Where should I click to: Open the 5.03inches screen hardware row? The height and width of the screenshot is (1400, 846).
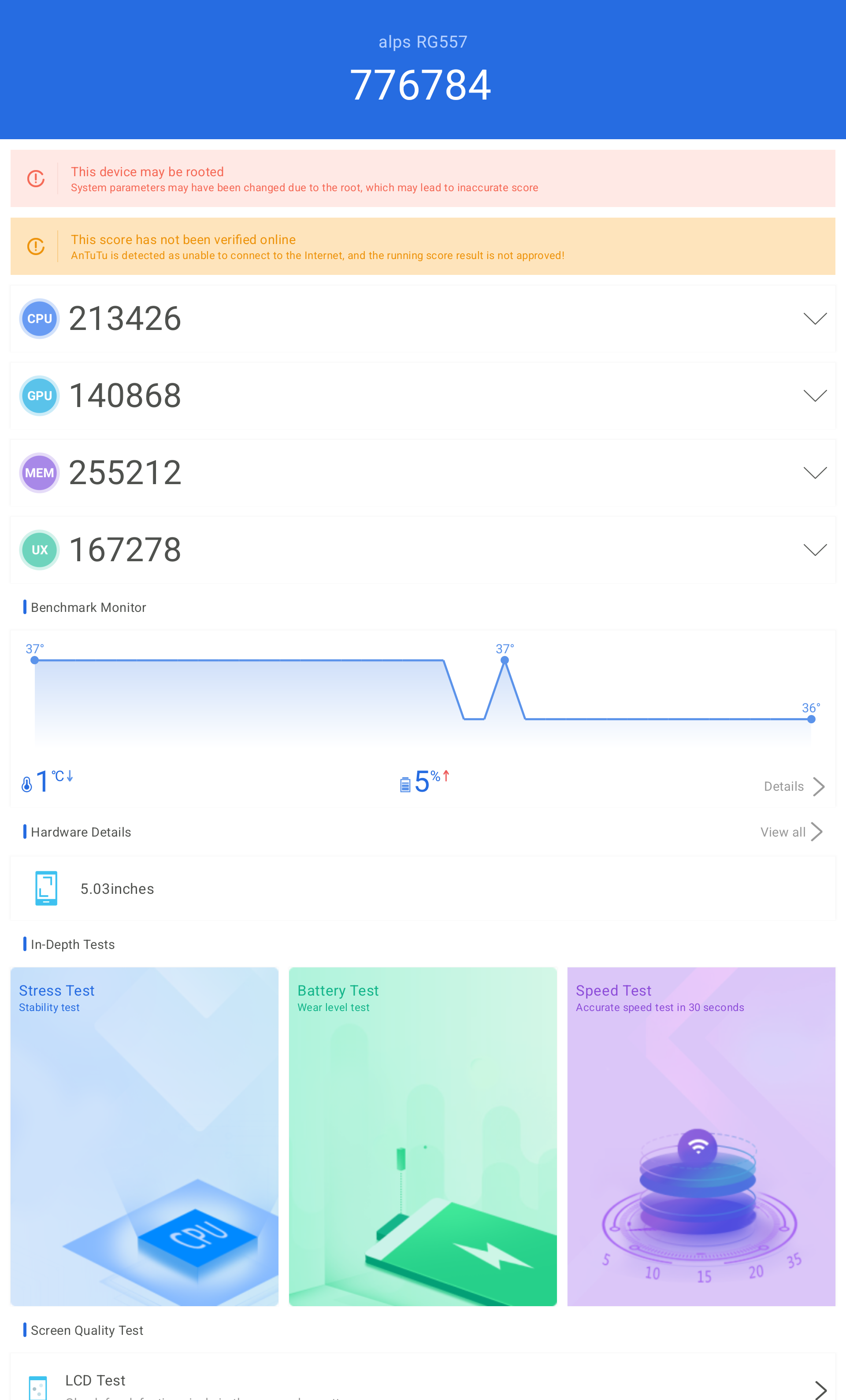(423, 889)
